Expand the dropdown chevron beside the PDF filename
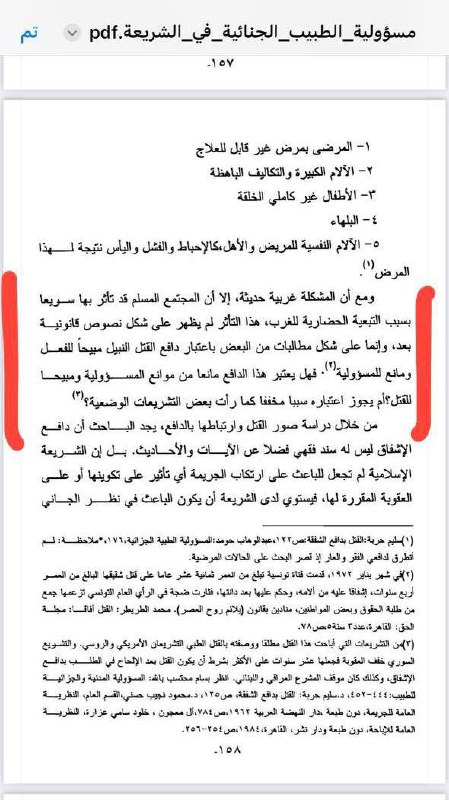This screenshot has height=800, width=449. pos(72,33)
